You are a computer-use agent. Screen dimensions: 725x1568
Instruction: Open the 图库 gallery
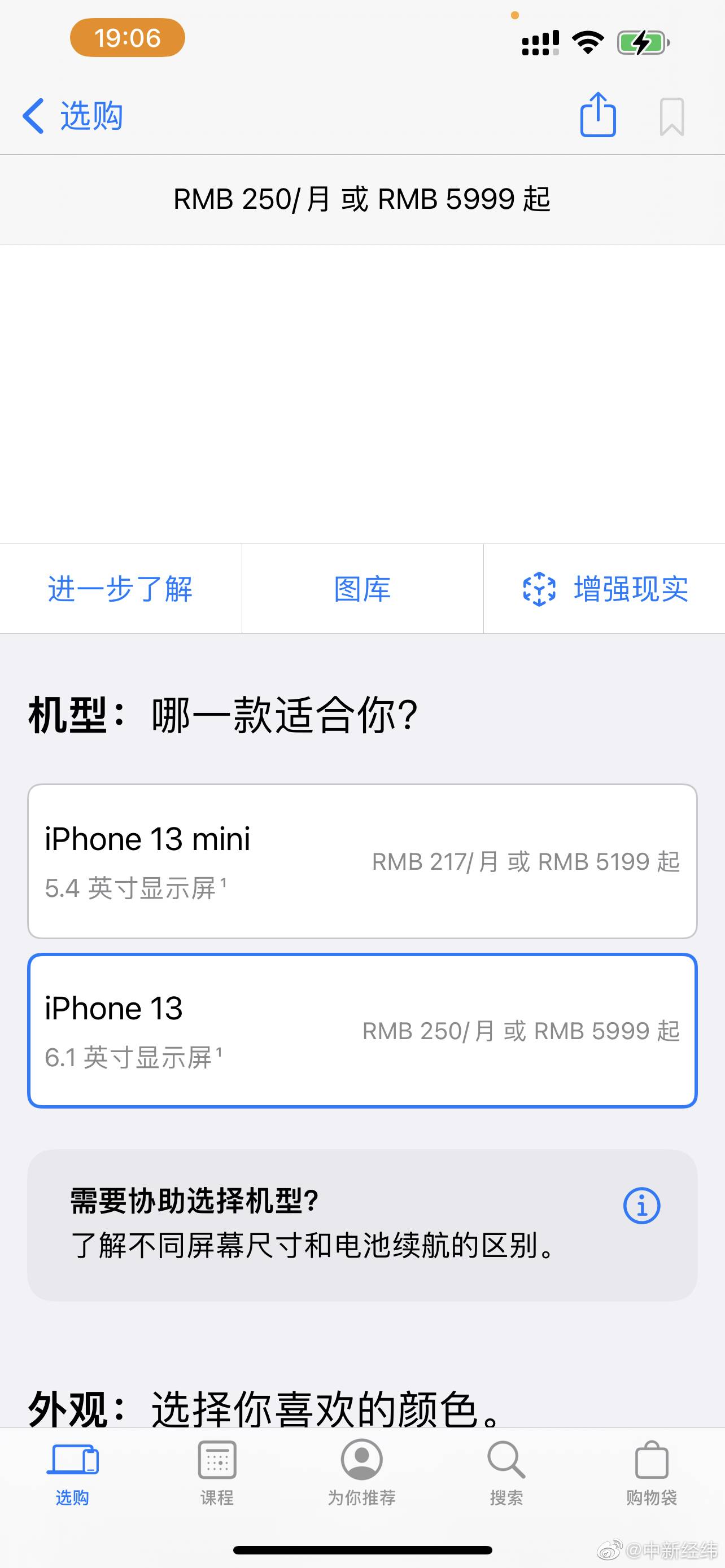click(x=362, y=589)
